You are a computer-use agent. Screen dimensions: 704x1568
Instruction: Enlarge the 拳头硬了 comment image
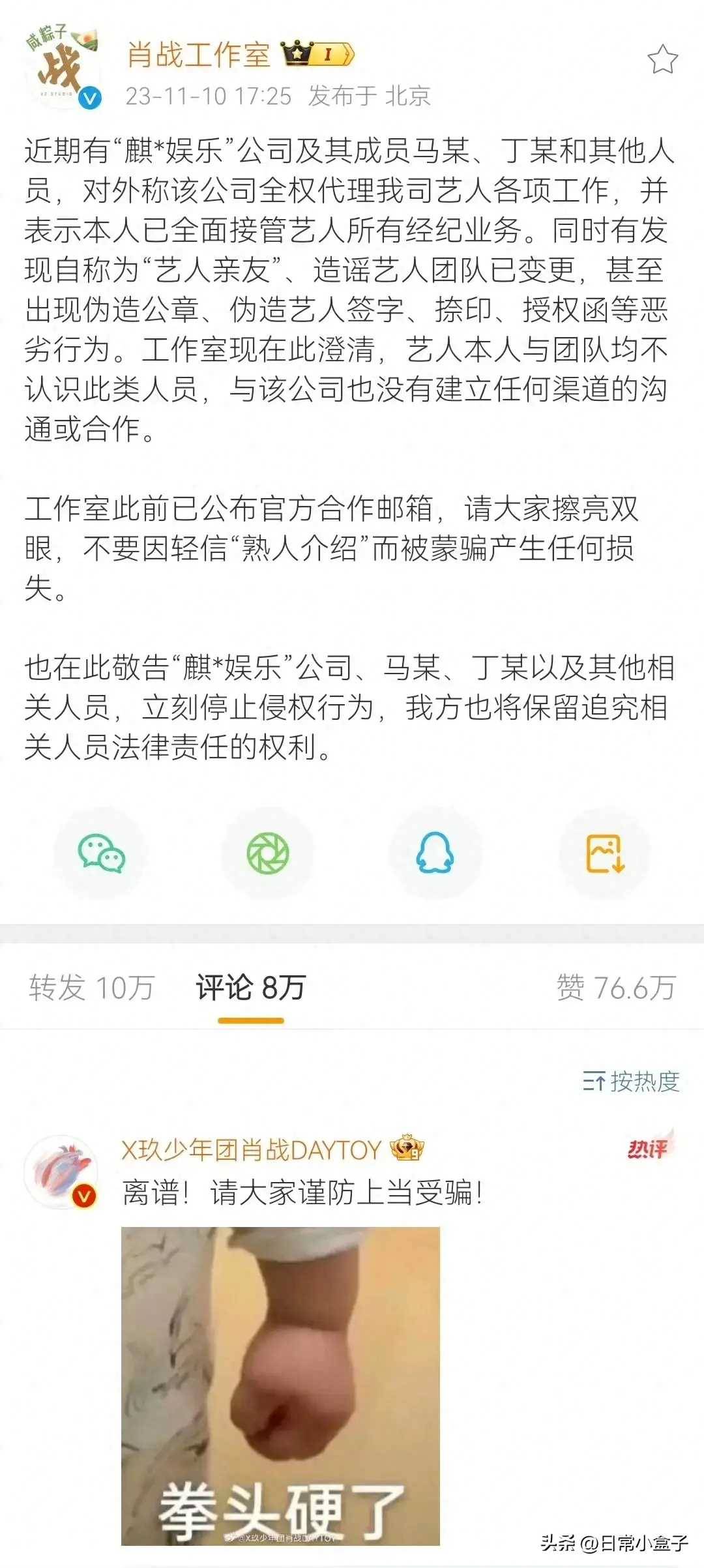pos(280,1385)
